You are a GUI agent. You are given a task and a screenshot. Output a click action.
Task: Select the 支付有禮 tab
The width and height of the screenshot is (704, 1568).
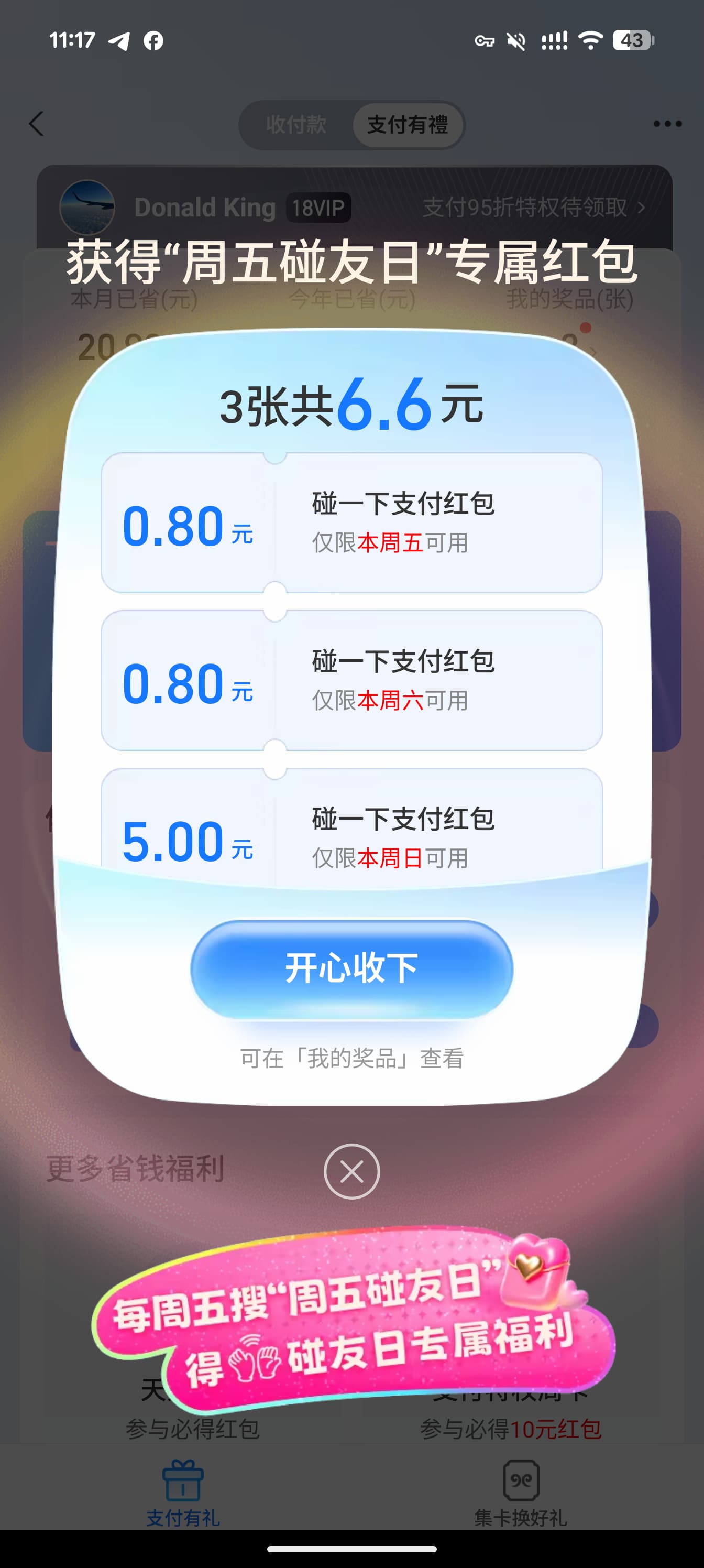point(407,125)
